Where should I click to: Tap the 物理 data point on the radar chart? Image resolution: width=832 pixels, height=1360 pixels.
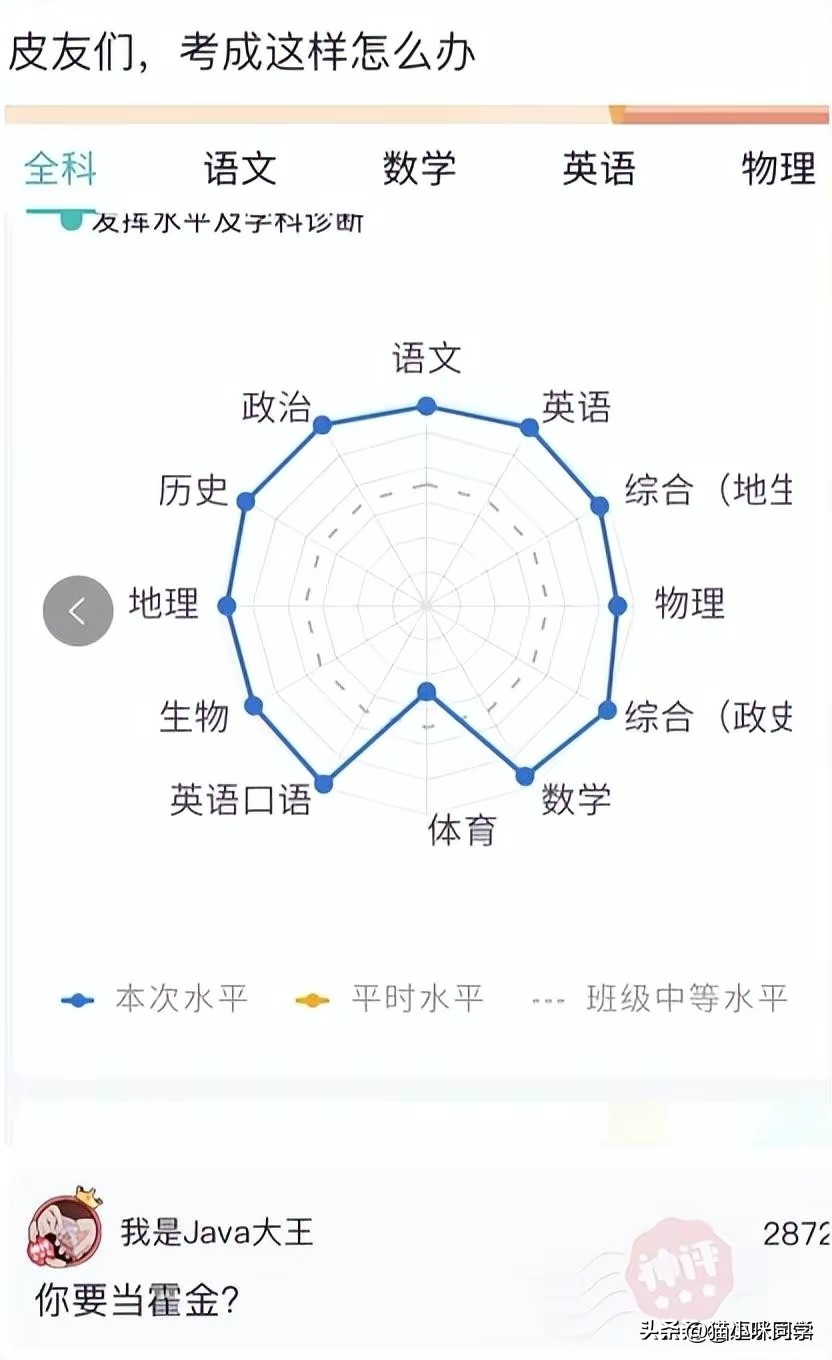click(x=615, y=604)
